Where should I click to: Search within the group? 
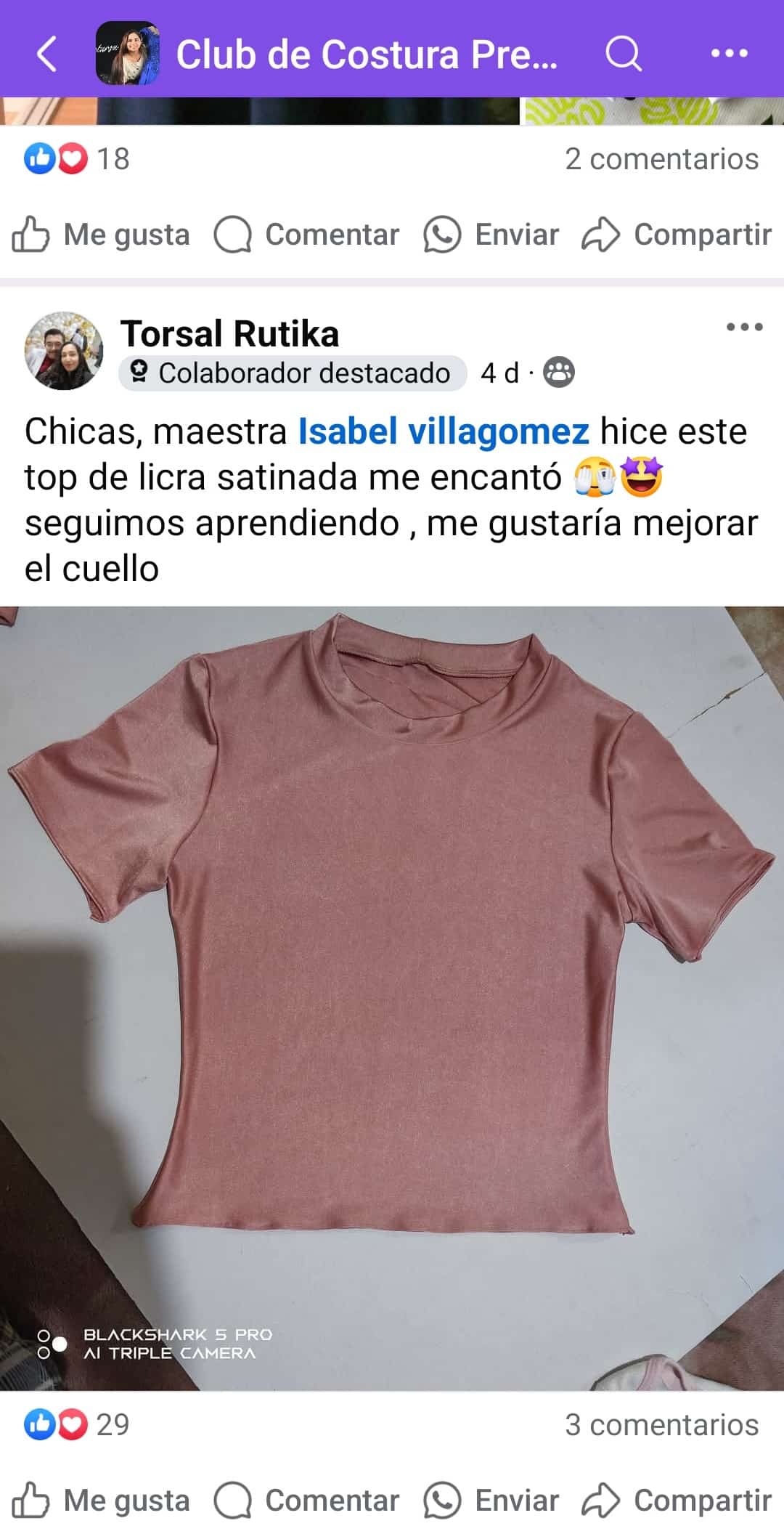(x=623, y=53)
